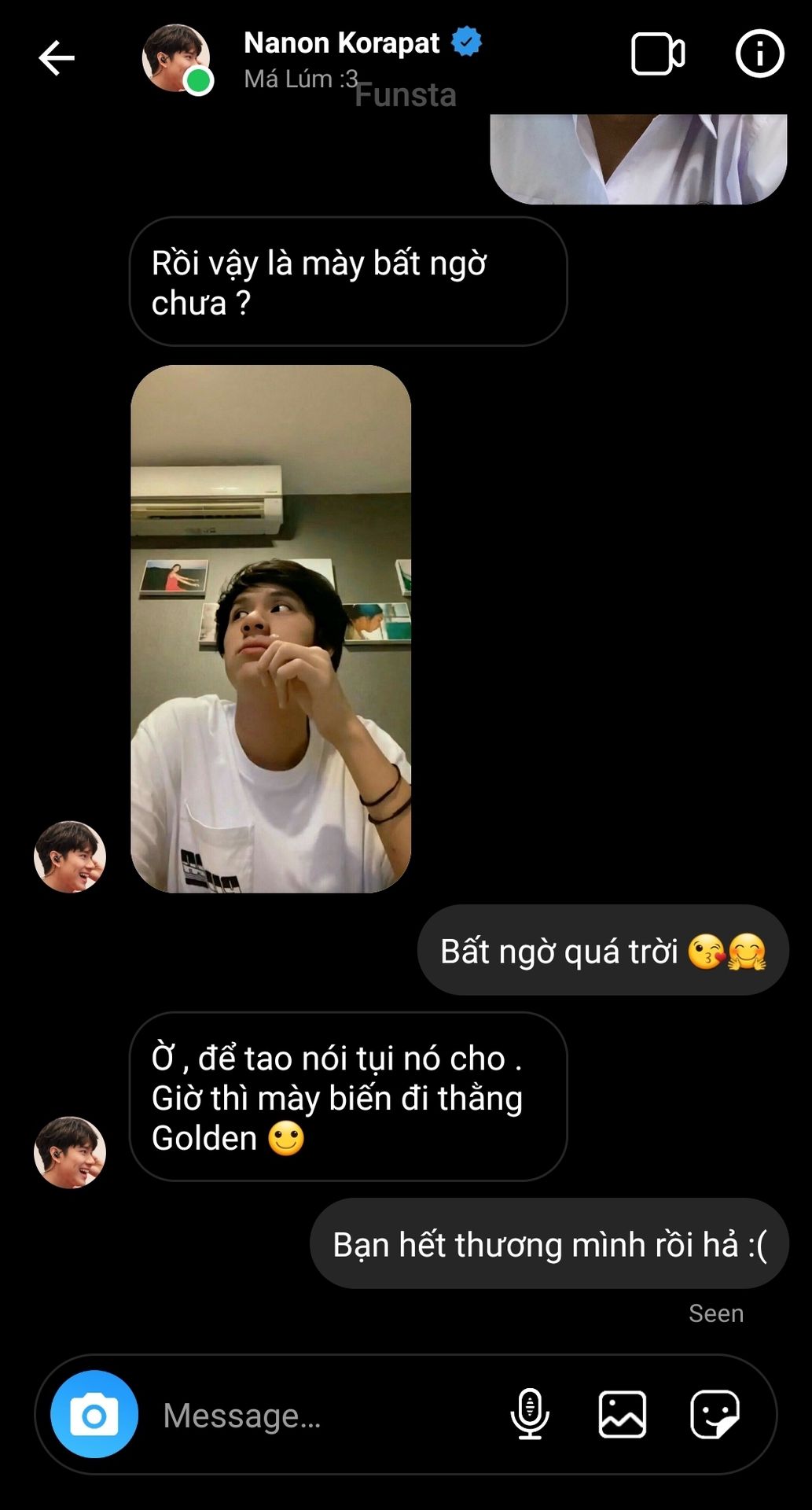
Task: View the received photo of the man in a white shirt
Action: (x=270, y=628)
